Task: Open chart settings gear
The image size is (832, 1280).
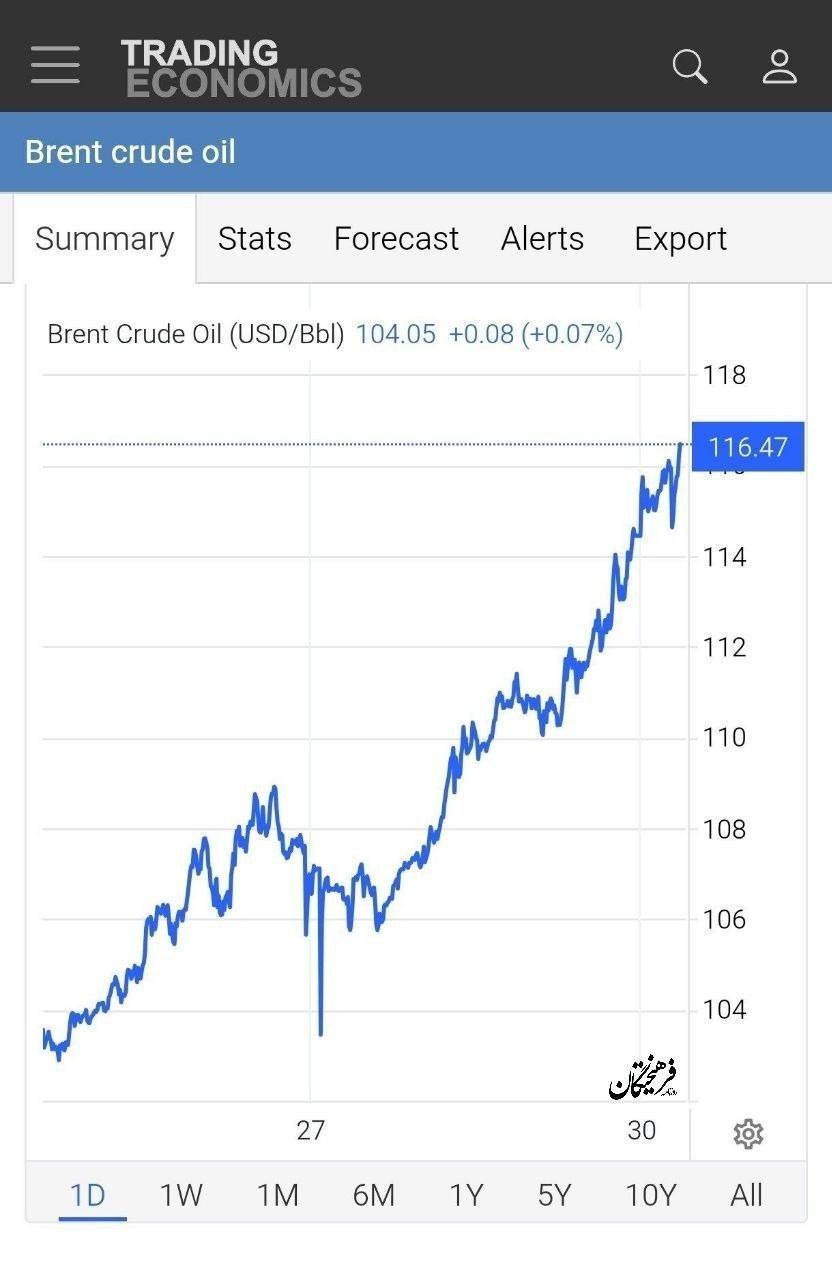Action: pyautogui.click(x=748, y=1134)
